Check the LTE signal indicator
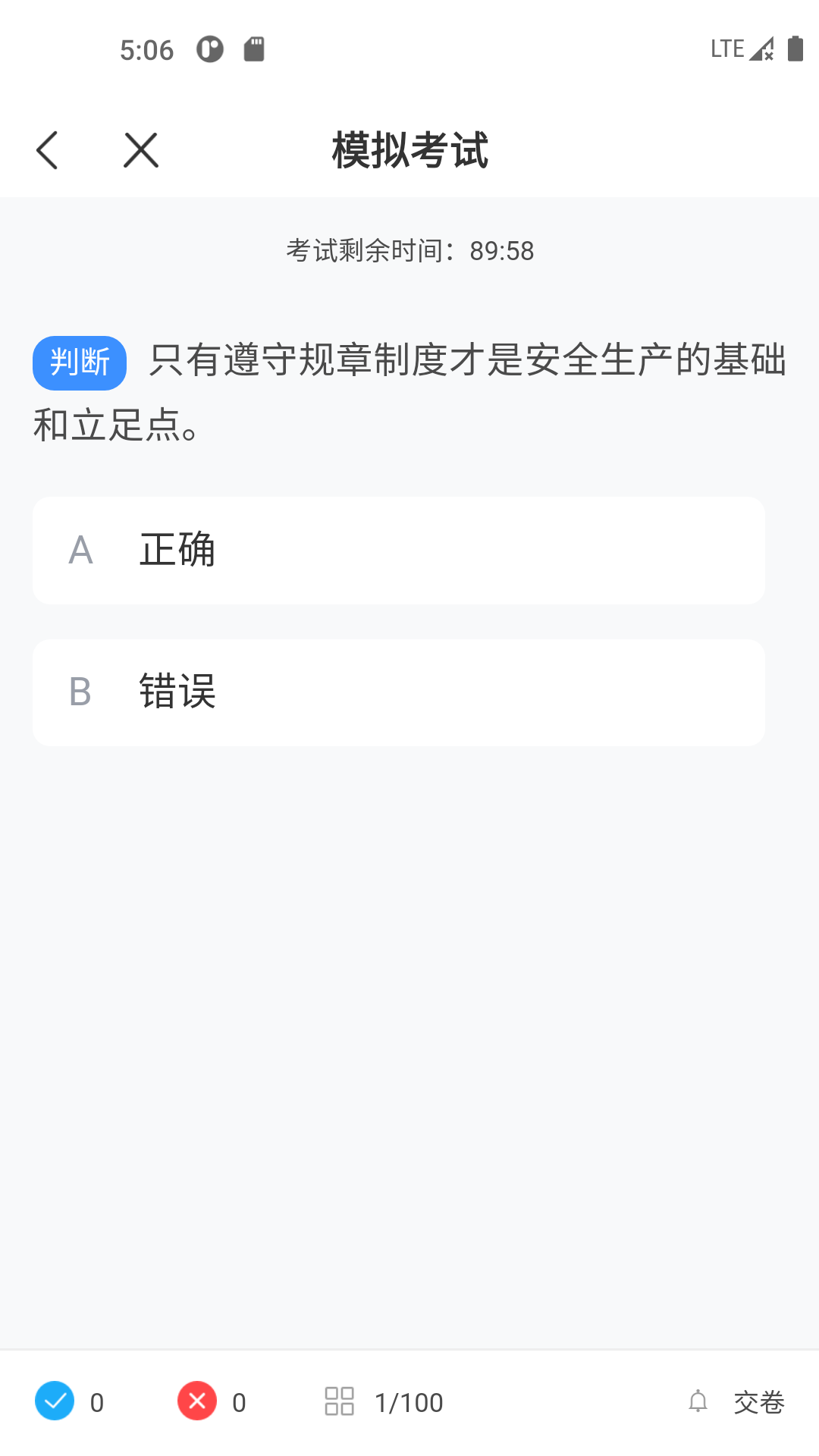The image size is (819, 1456). point(726,49)
